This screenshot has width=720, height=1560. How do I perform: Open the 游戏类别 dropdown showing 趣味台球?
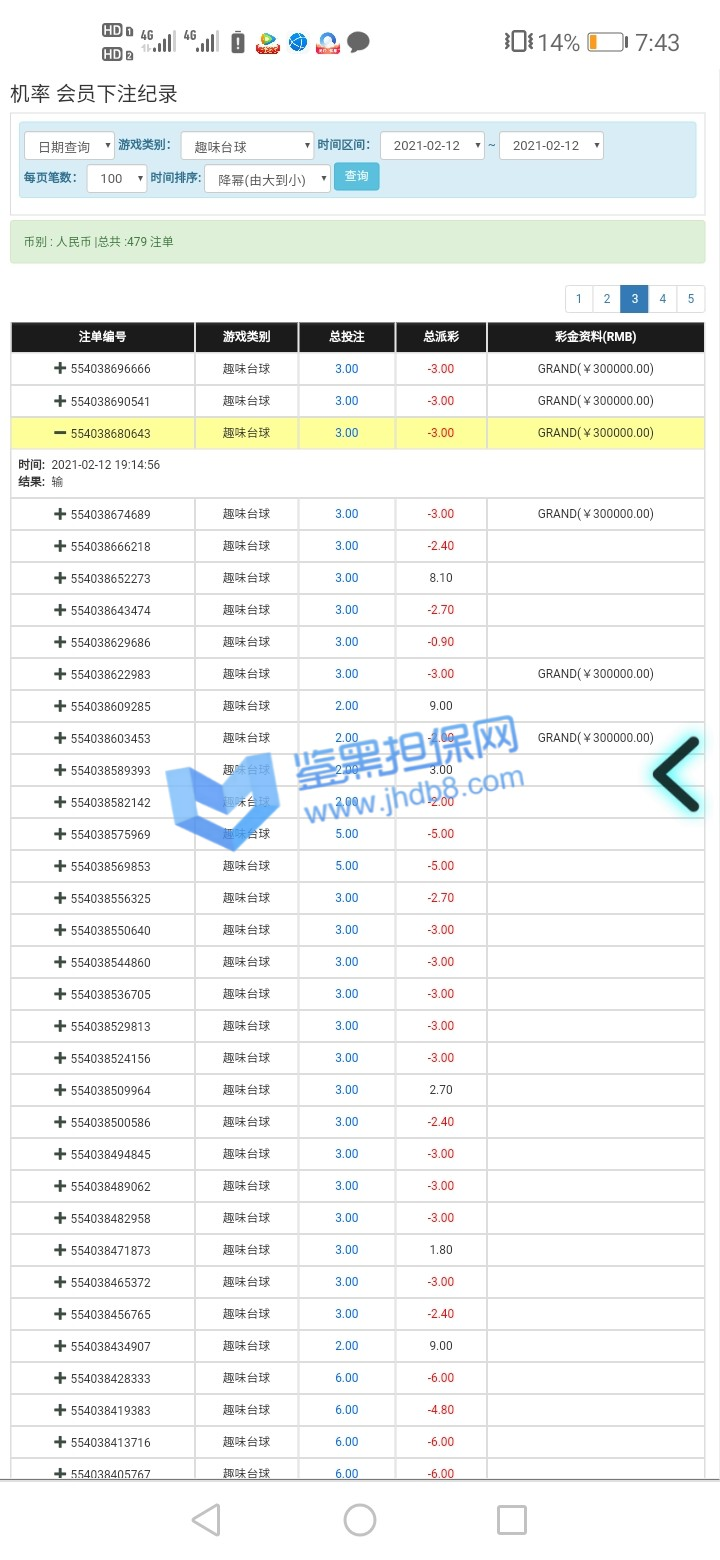[x=247, y=146]
